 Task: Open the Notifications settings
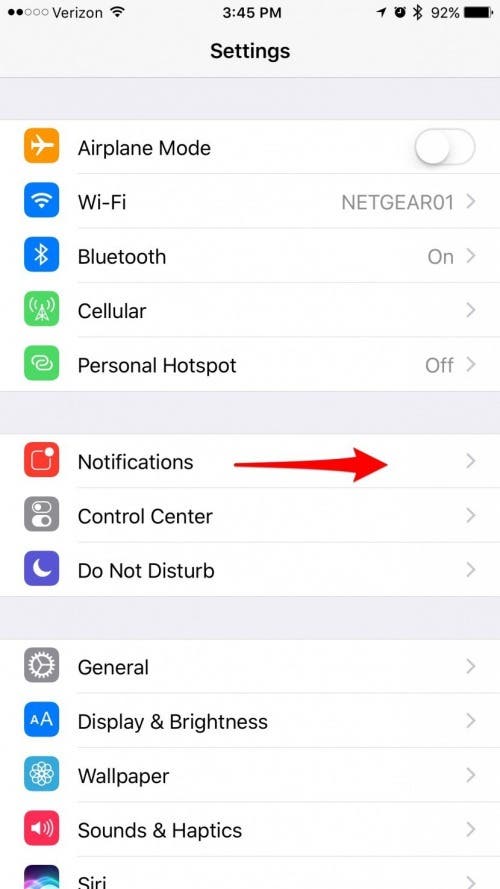coord(250,462)
